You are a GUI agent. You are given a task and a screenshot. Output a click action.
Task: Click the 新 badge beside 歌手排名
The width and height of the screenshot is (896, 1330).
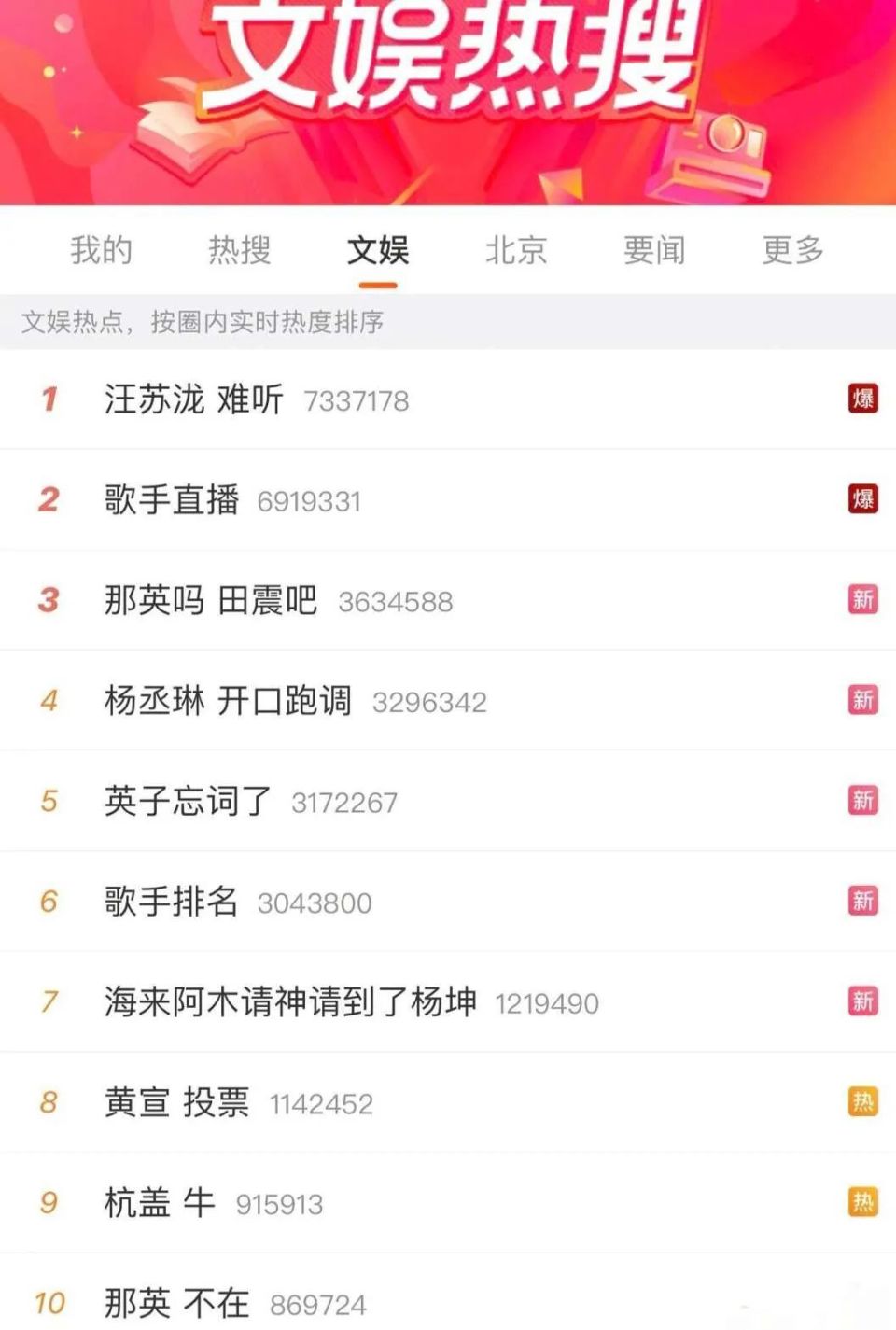[863, 902]
